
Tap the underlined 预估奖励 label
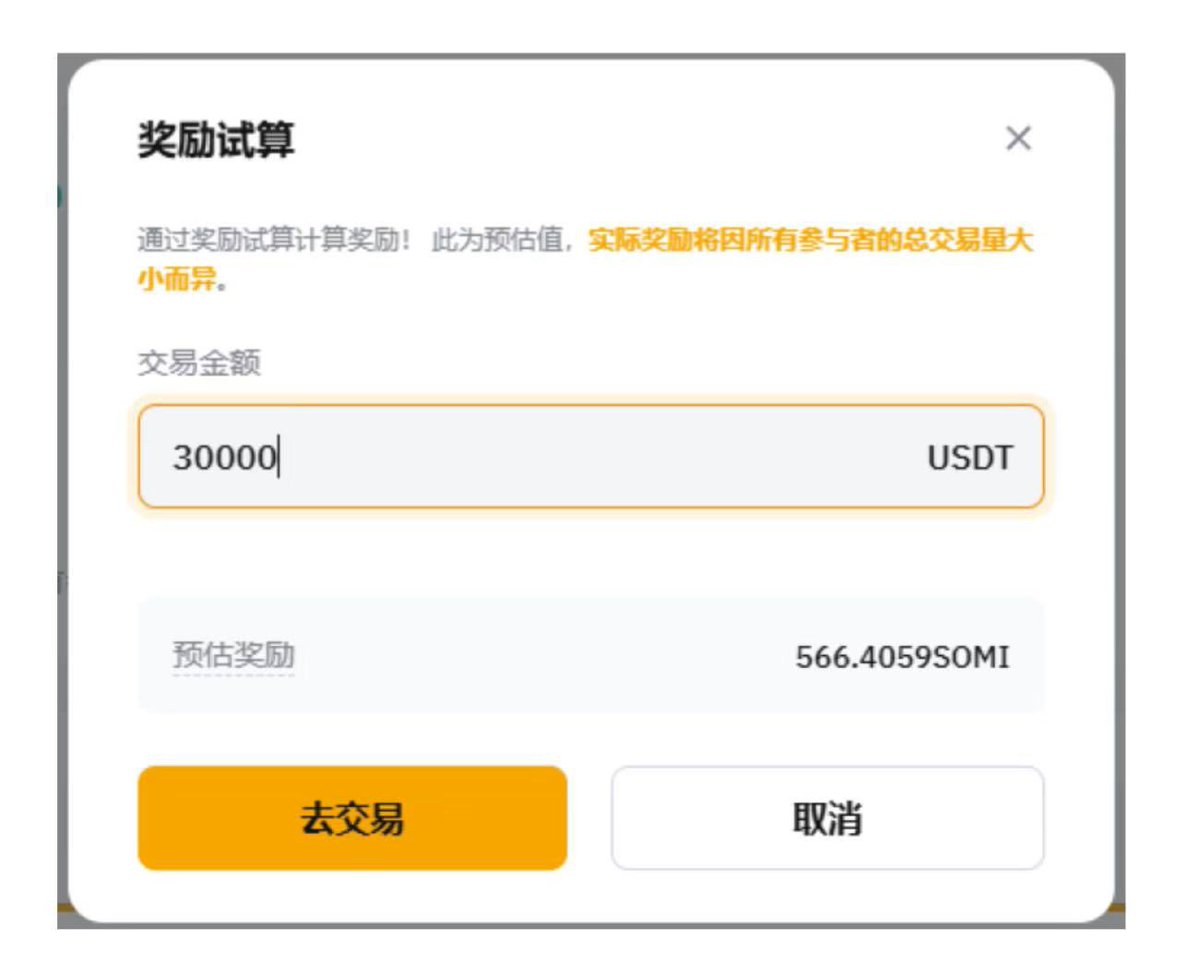[233, 656]
